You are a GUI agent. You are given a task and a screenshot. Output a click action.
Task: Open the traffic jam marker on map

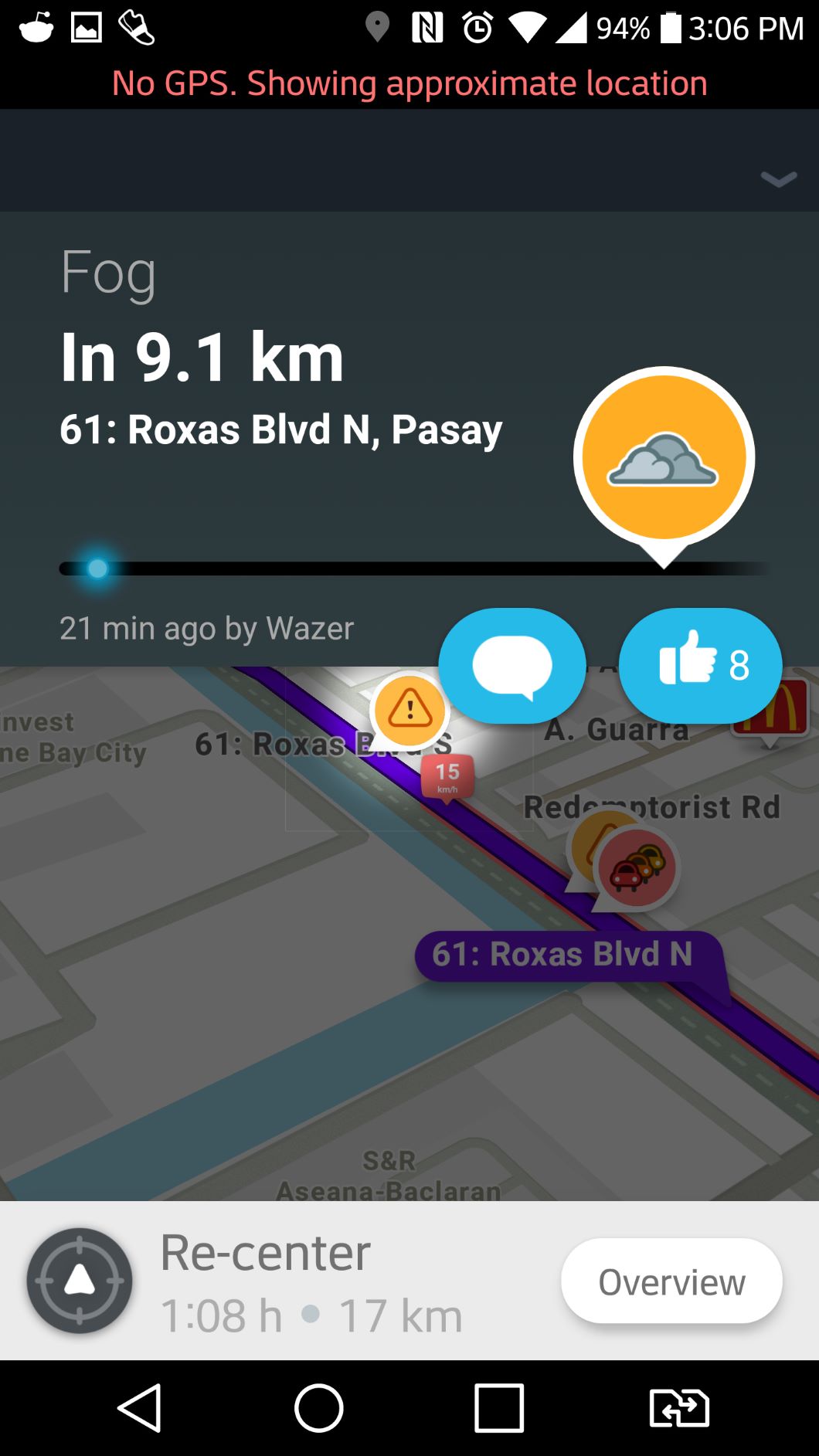coord(637,868)
